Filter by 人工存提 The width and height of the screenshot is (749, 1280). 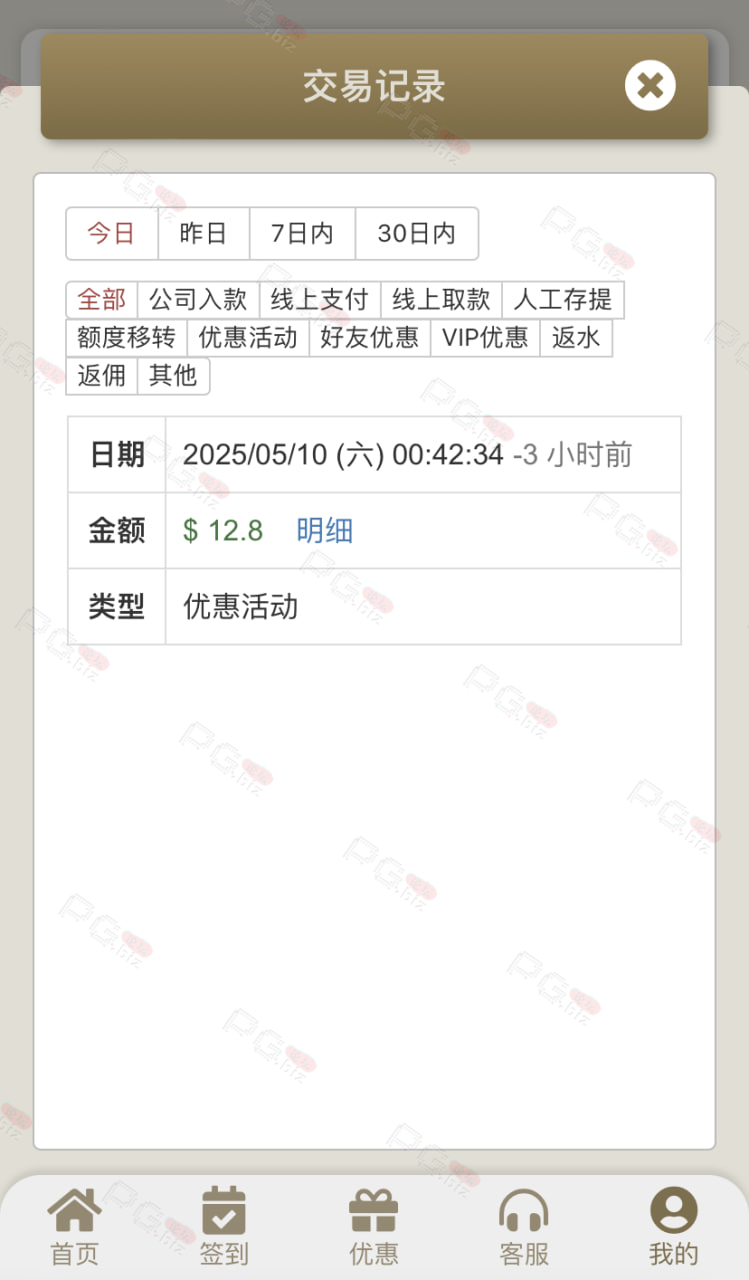pyautogui.click(x=563, y=299)
